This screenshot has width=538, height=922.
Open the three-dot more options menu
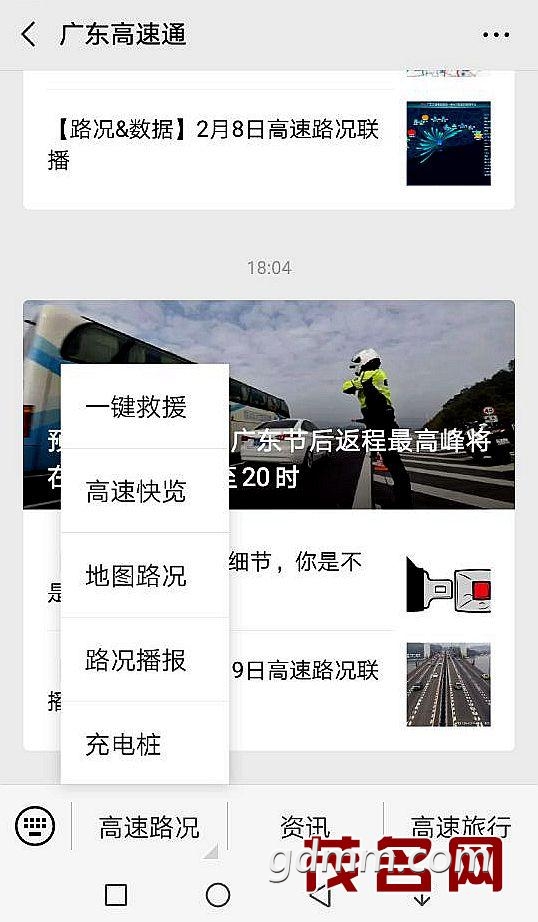pos(496,35)
